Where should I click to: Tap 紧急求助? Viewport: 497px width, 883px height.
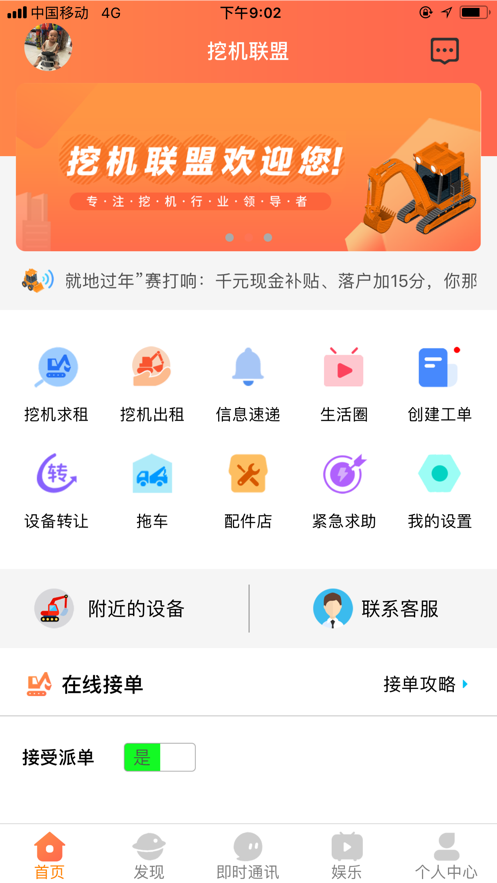click(344, 491)
